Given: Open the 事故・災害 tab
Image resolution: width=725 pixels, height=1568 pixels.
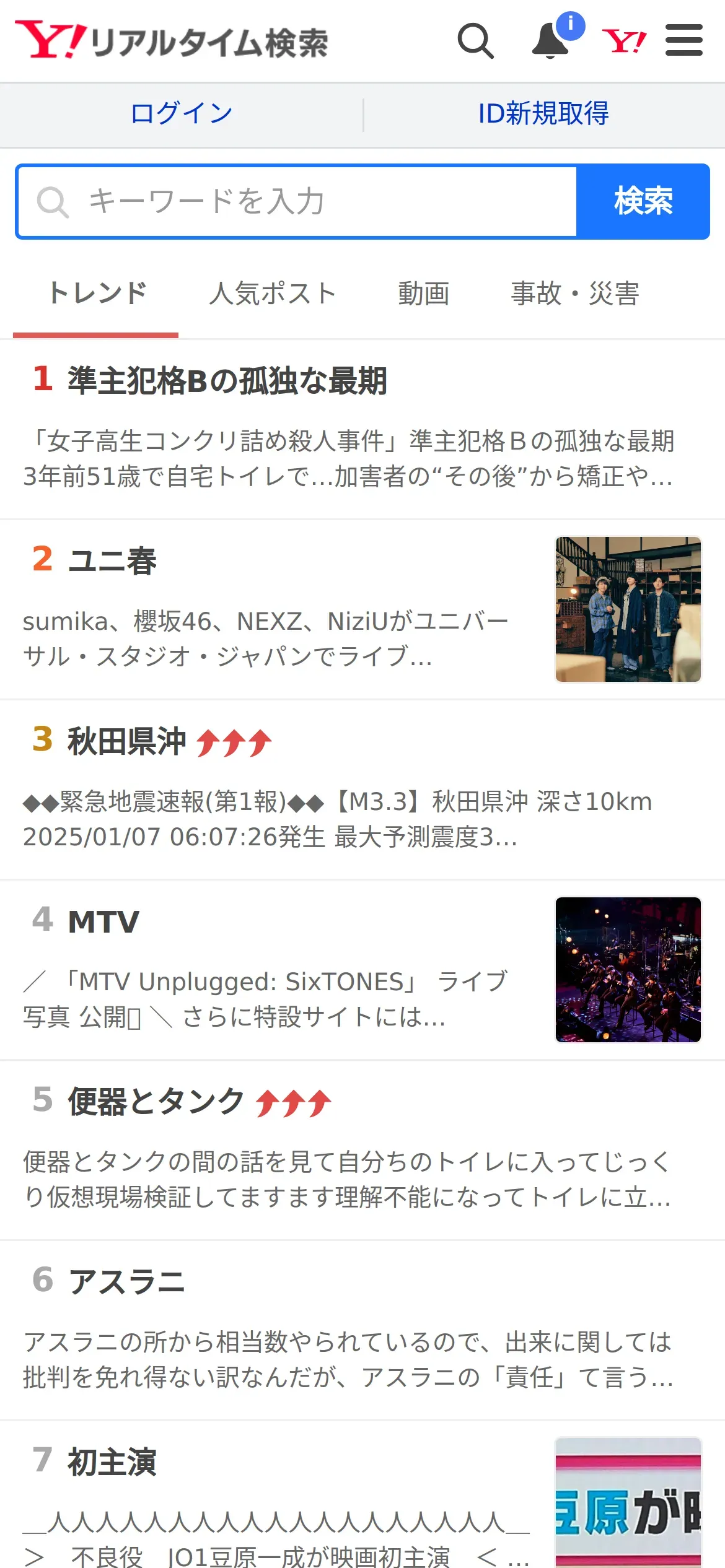Looking at the screenshot, I should tap(574, 294).
